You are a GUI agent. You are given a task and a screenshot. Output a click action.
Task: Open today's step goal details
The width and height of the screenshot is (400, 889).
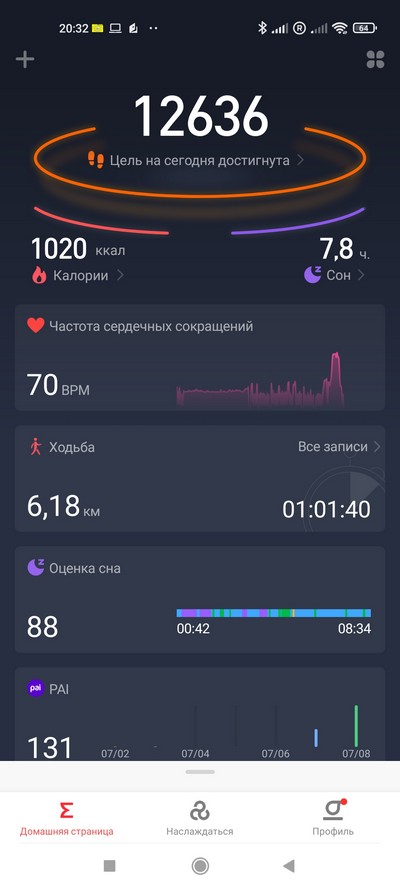tap(196, 160)
